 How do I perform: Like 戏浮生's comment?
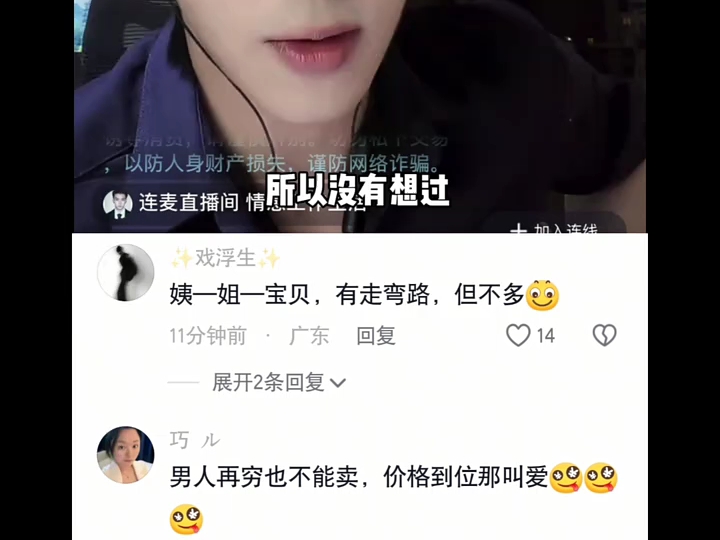coord(518,335)
